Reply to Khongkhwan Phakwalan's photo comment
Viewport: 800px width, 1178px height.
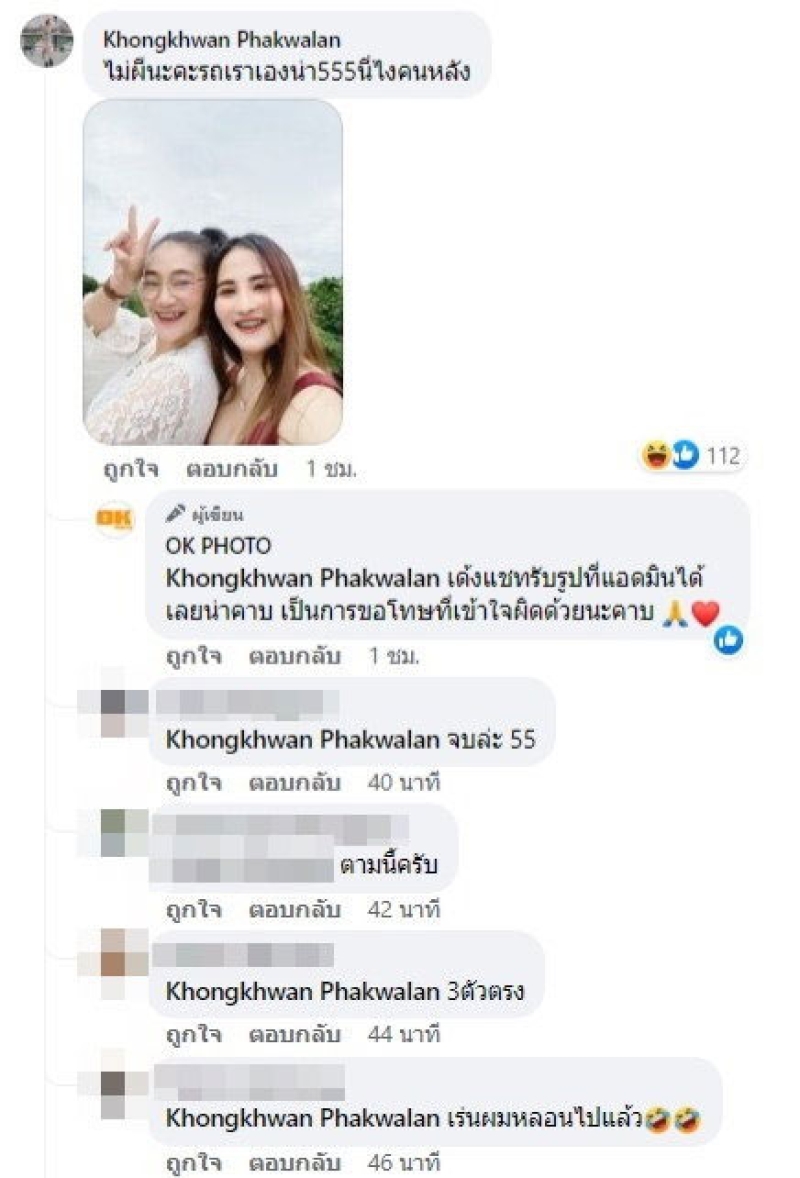[x=231, y=468]
